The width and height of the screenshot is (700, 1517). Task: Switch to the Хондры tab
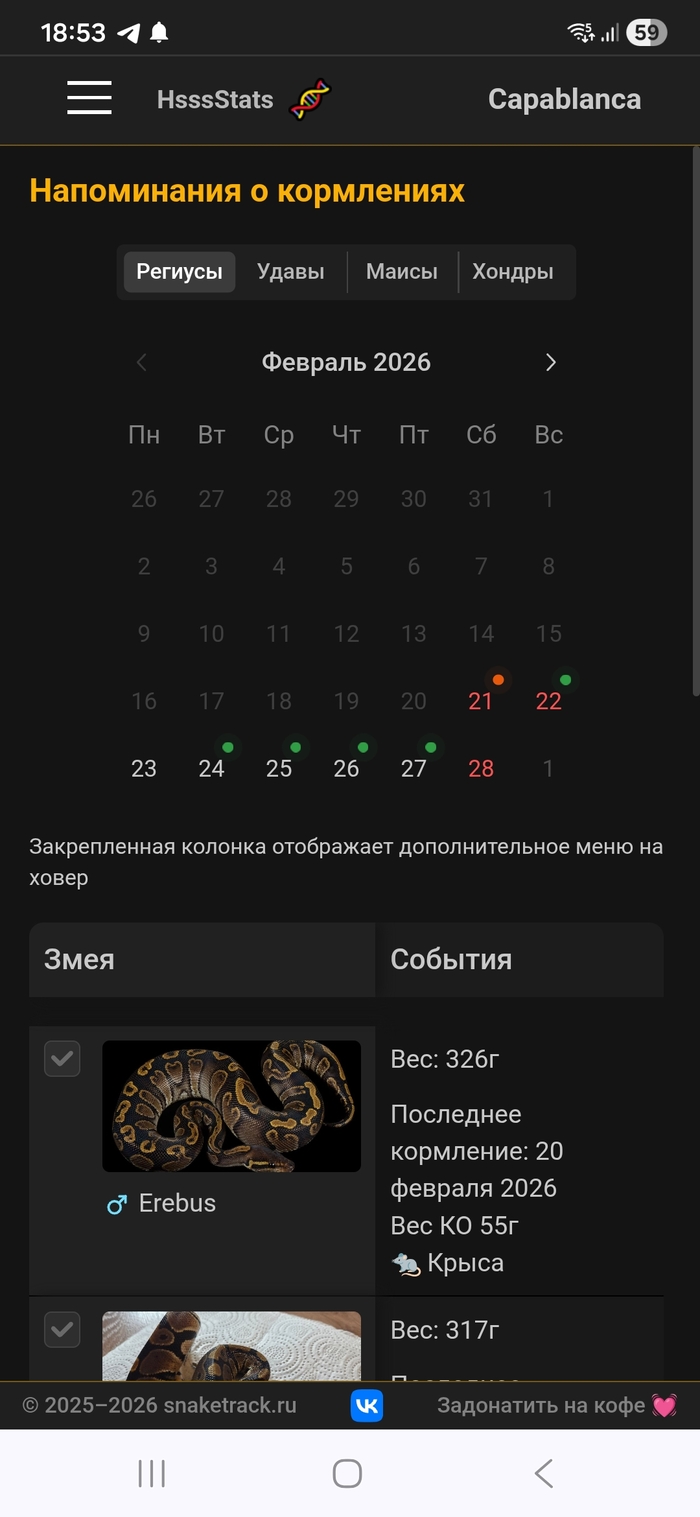(512, 272)
